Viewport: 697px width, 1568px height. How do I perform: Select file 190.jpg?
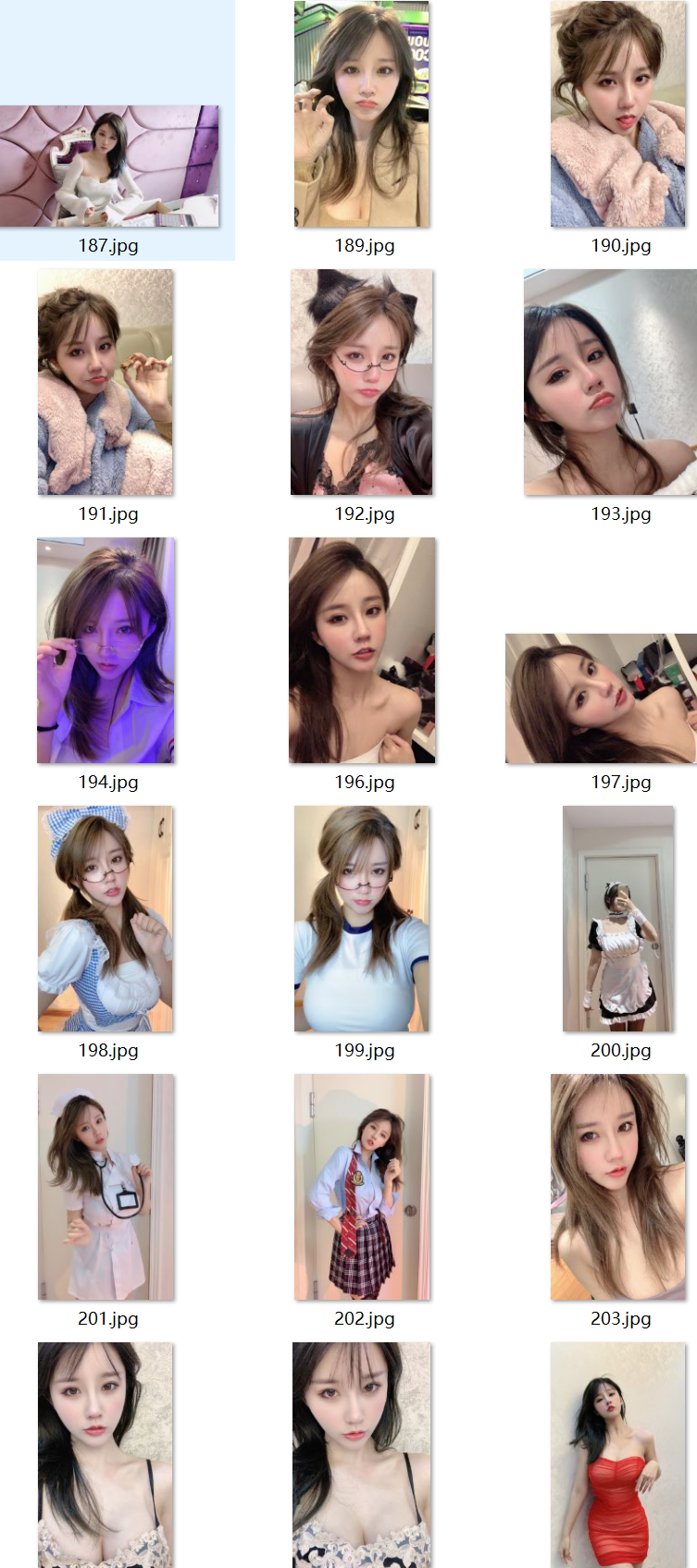618,114
